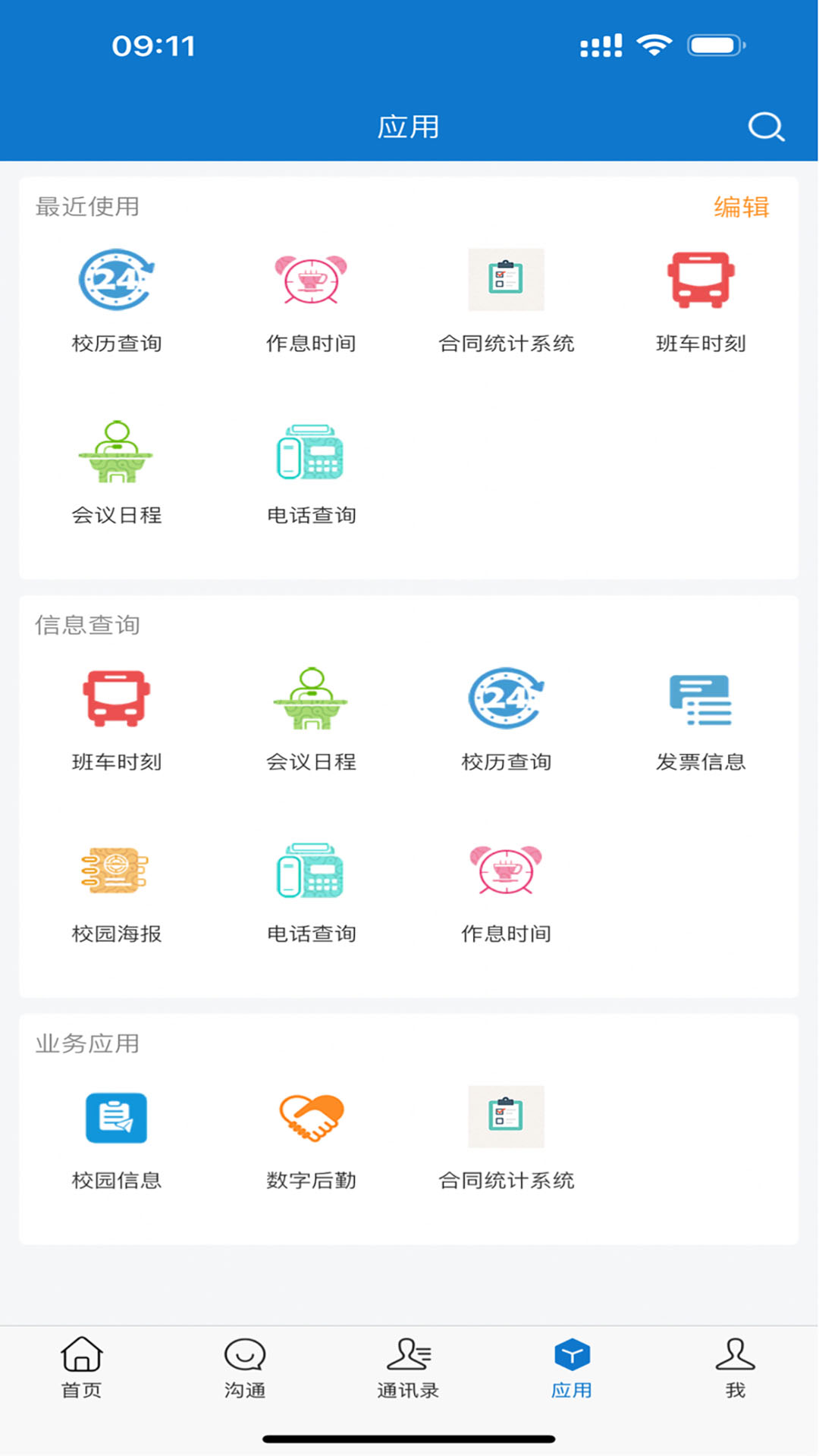
Task: Launch 校园海报 app
Action: point(117,871)
